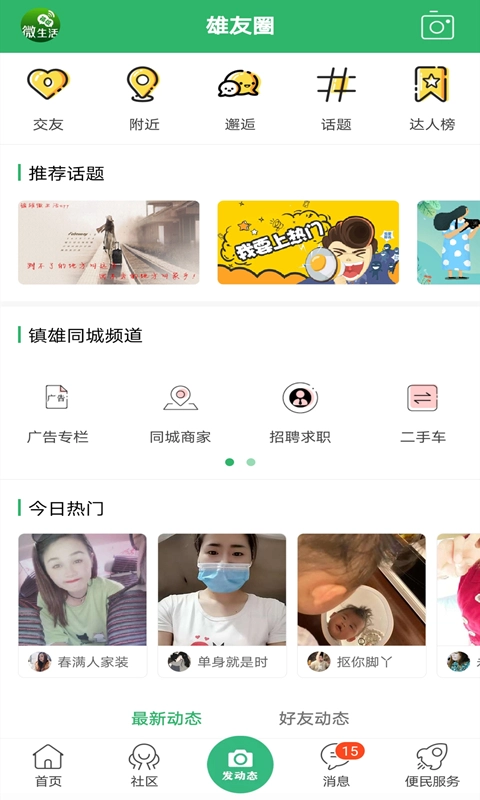Image resolution: width=480 pixels, height=800 pixels.
Task: Open 邂逅 encounters
Action: pos(240,99)
